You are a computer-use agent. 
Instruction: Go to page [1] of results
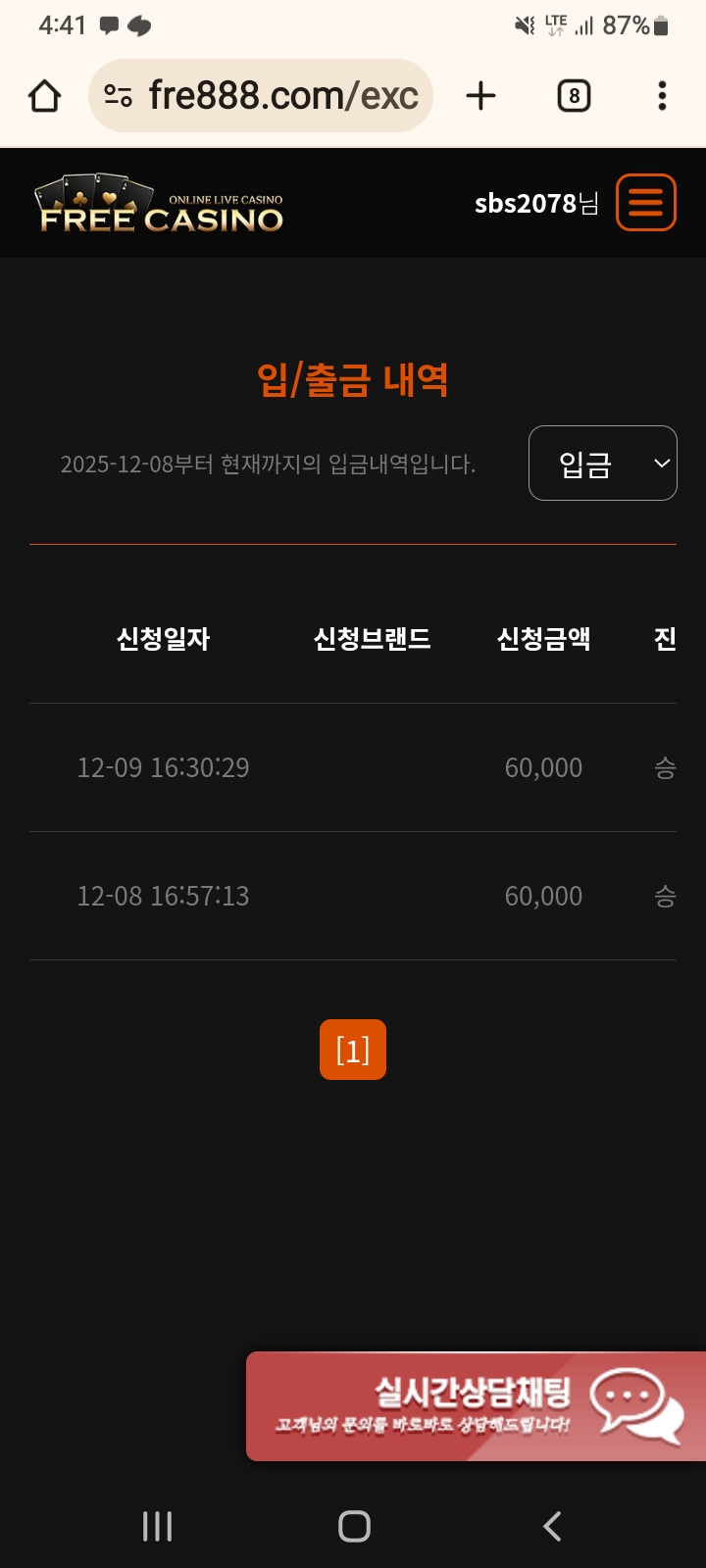coord(353,1050)
